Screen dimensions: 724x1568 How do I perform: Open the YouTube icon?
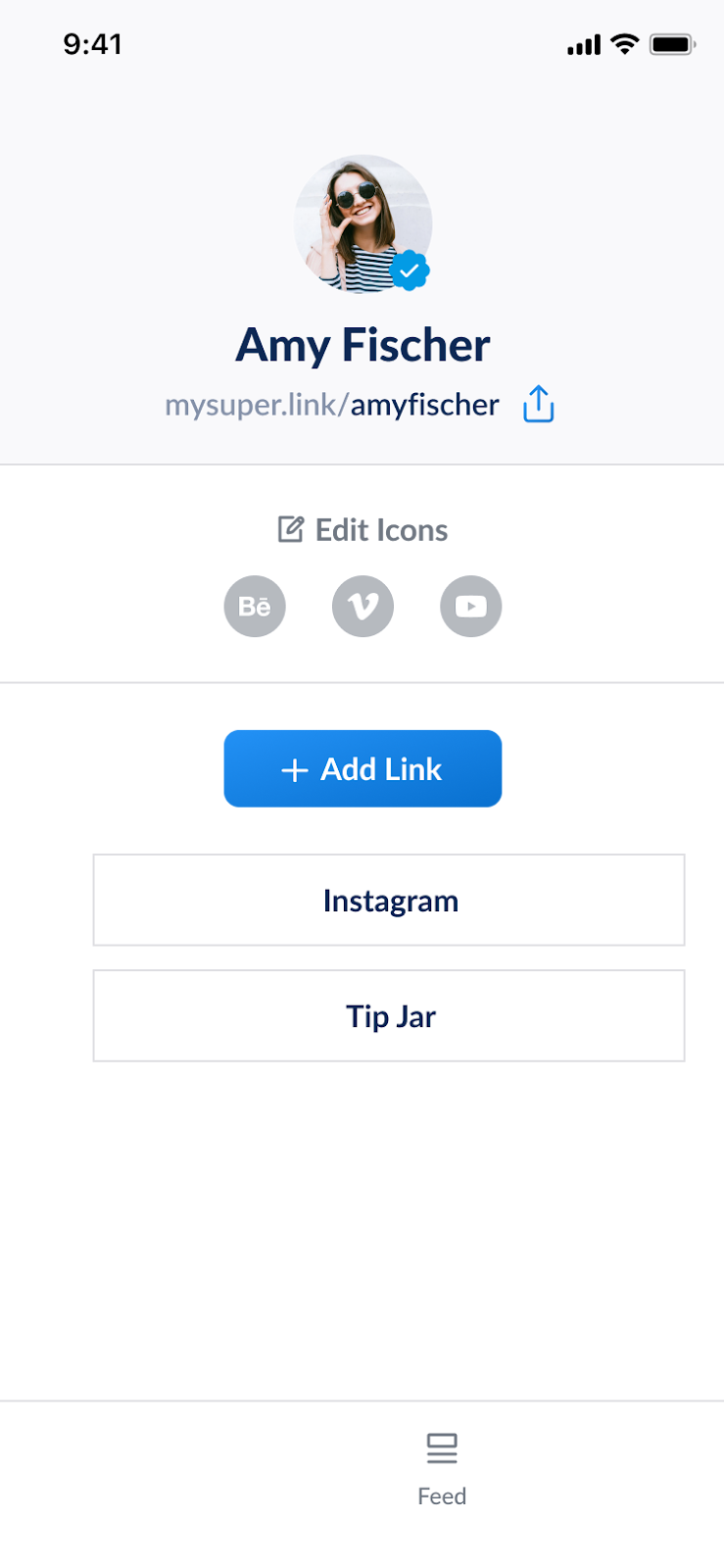[471, 607]
